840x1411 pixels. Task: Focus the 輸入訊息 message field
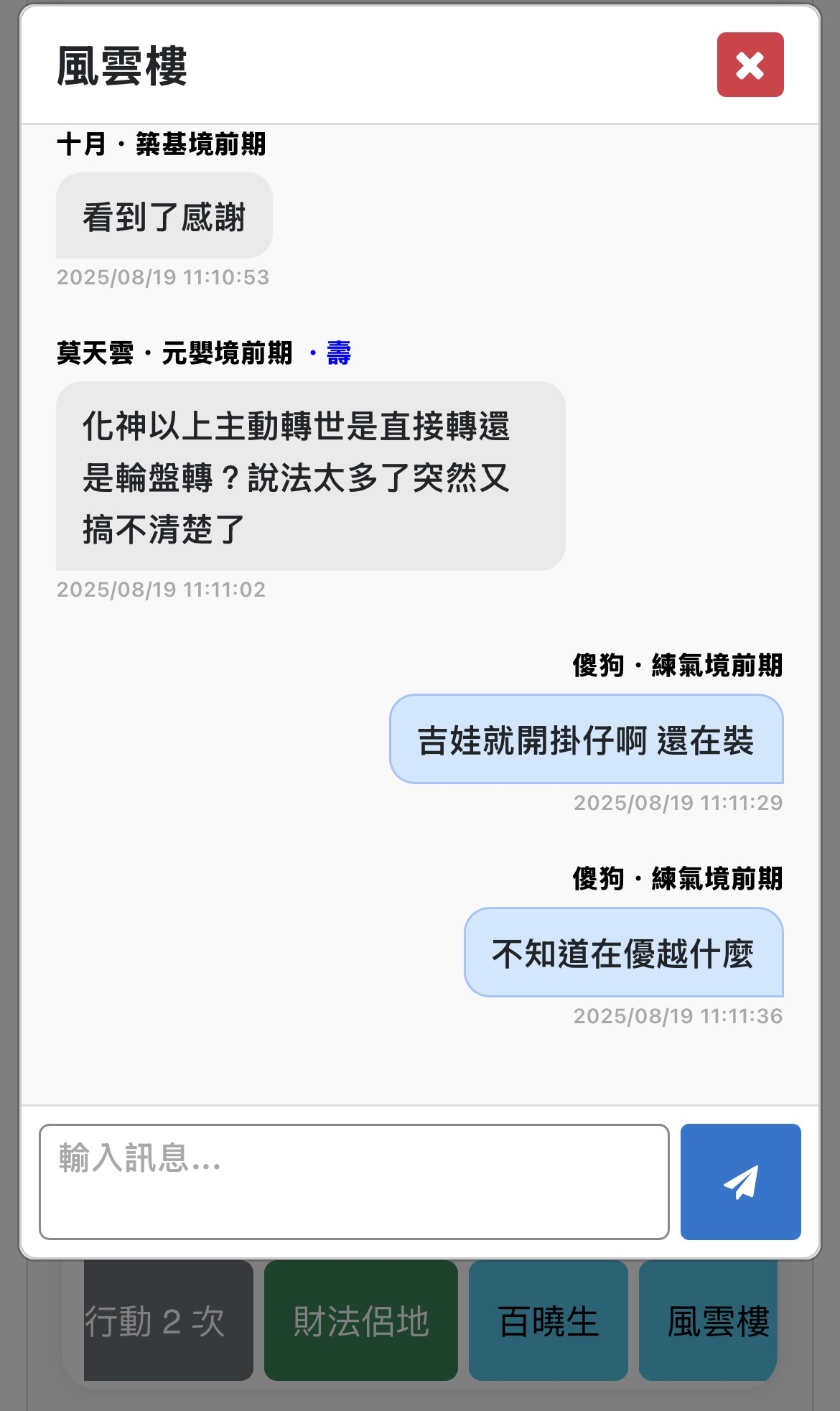(x=354, y=1181)
